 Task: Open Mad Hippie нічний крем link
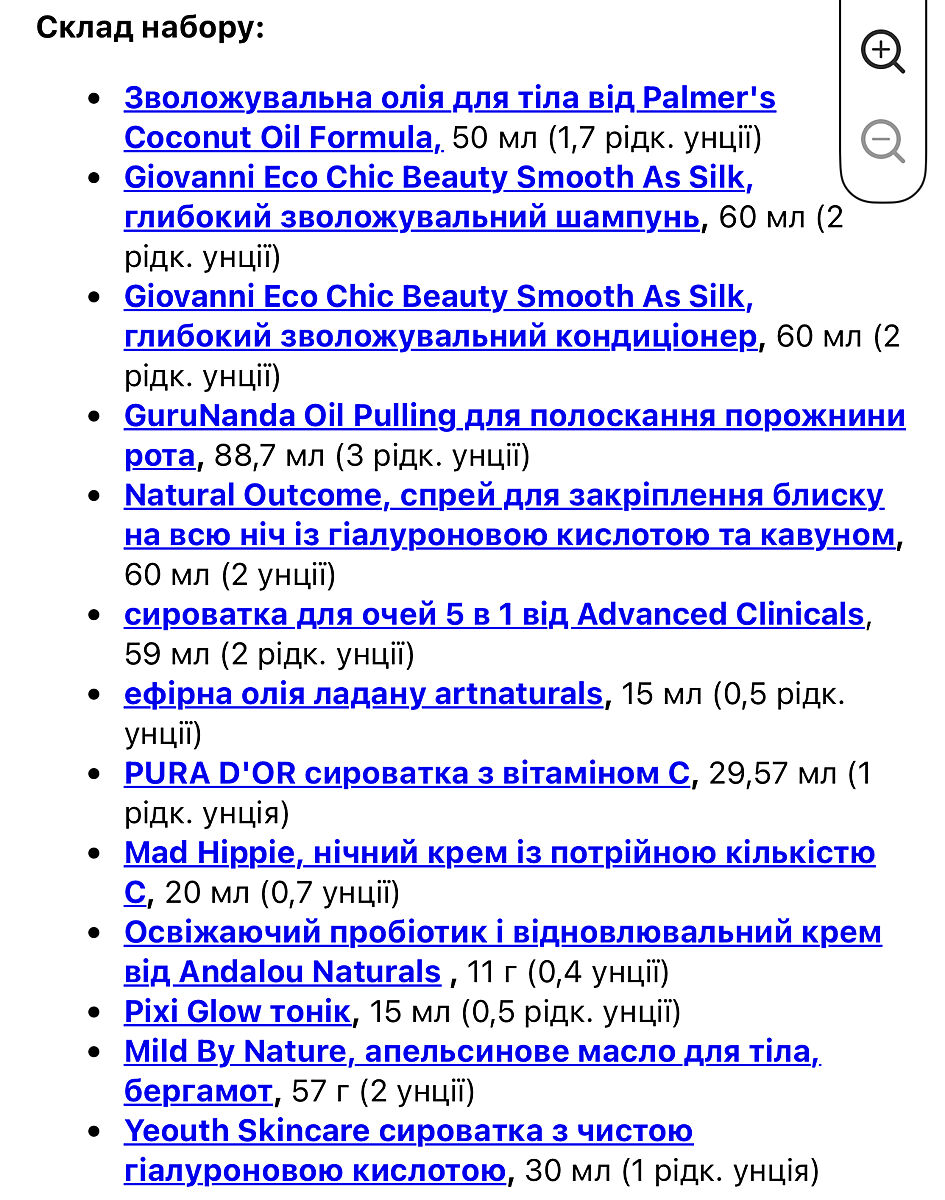tap(499, 853)
